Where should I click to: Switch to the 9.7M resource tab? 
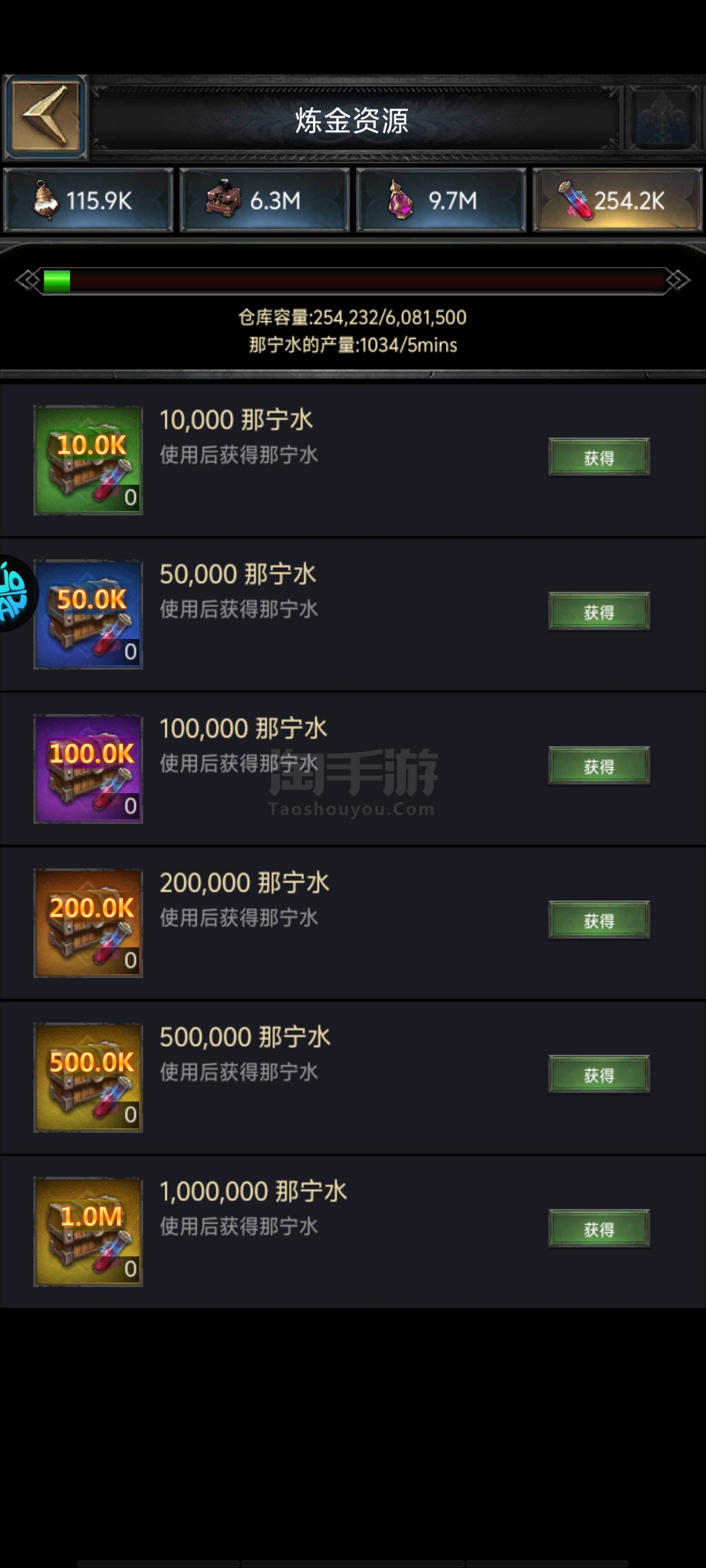point(441,201)
